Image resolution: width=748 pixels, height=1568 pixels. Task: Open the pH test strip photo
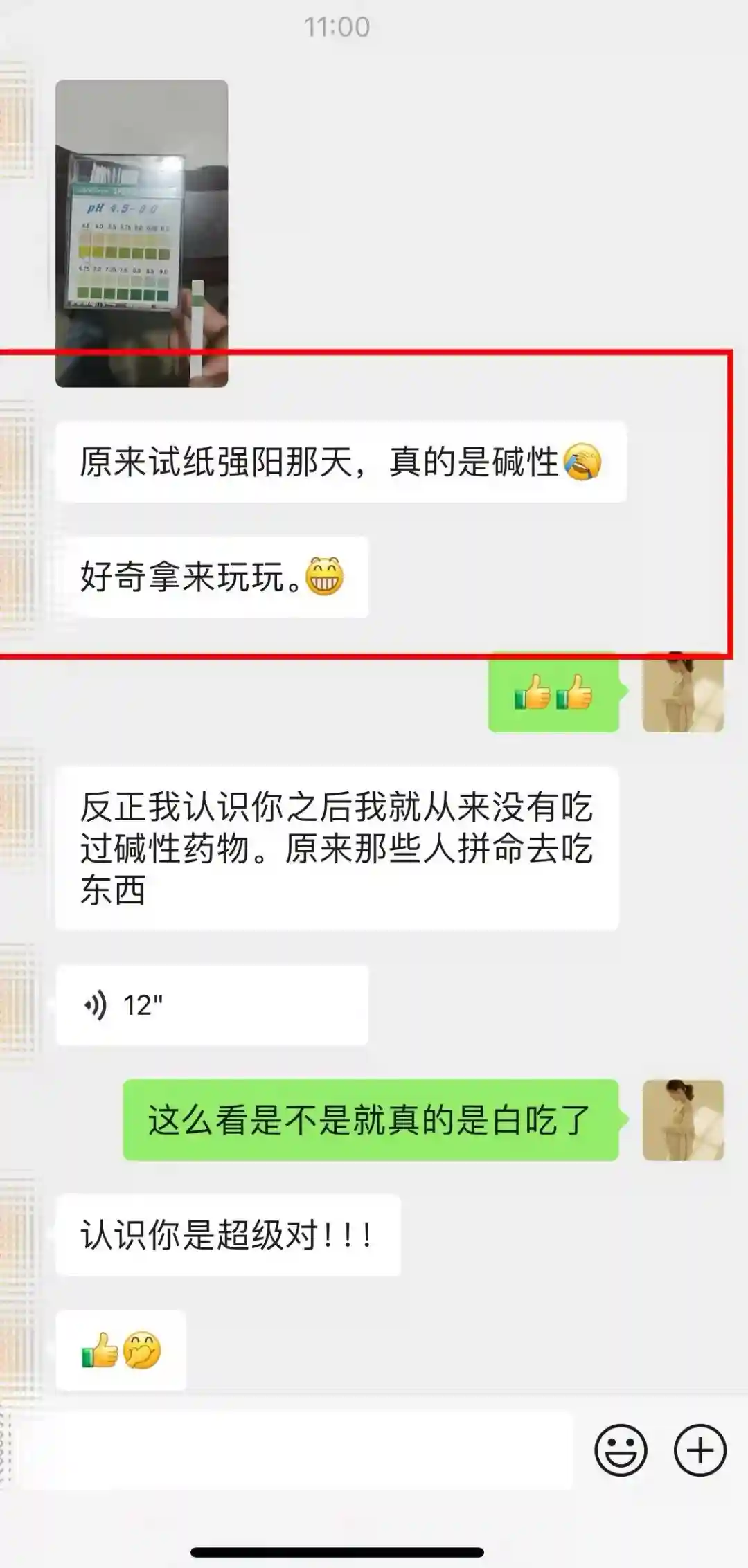142,233
